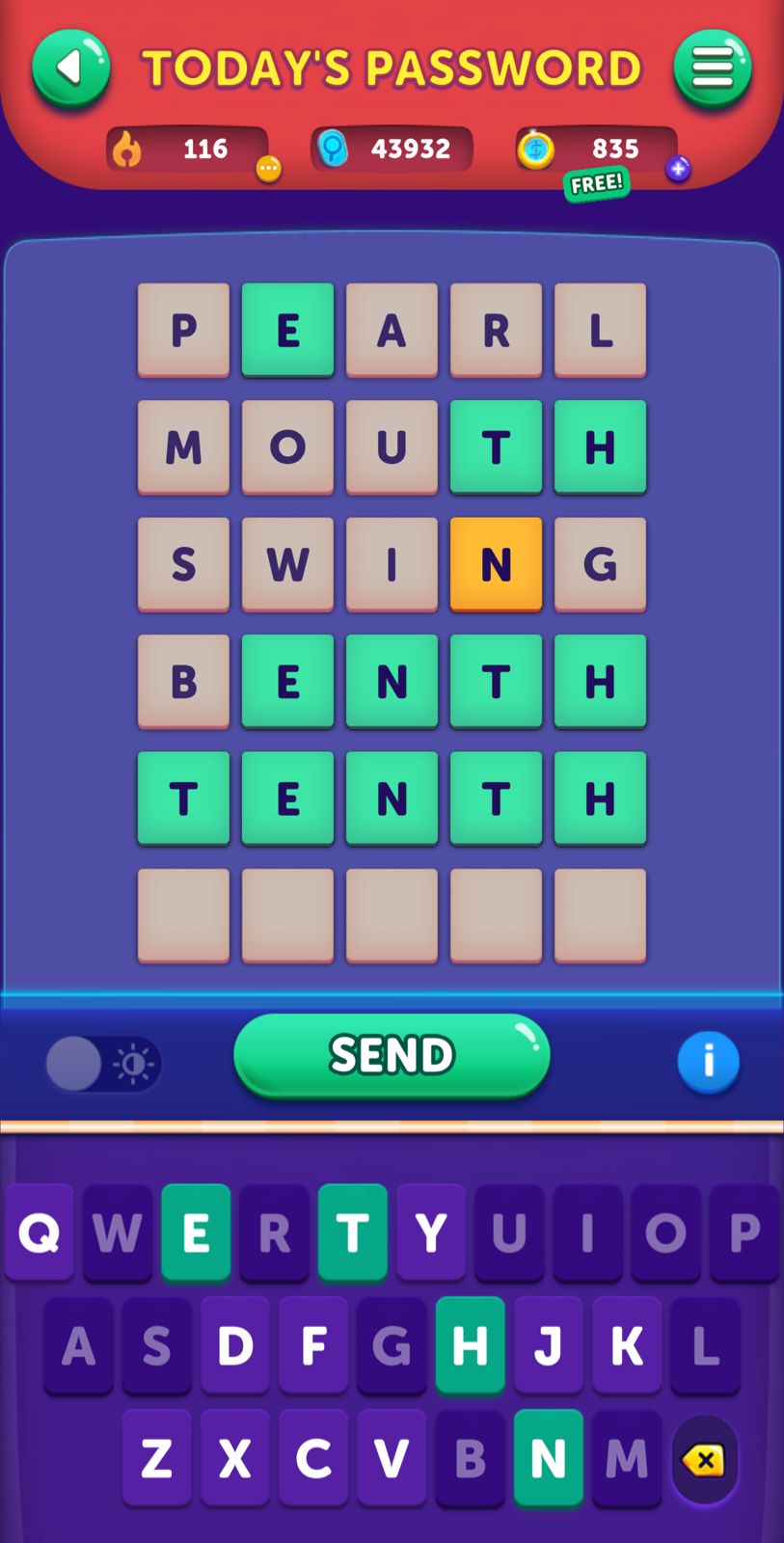Type the letter Z
This screenshot has height=1543, width=784.
tap(157, 1458)
